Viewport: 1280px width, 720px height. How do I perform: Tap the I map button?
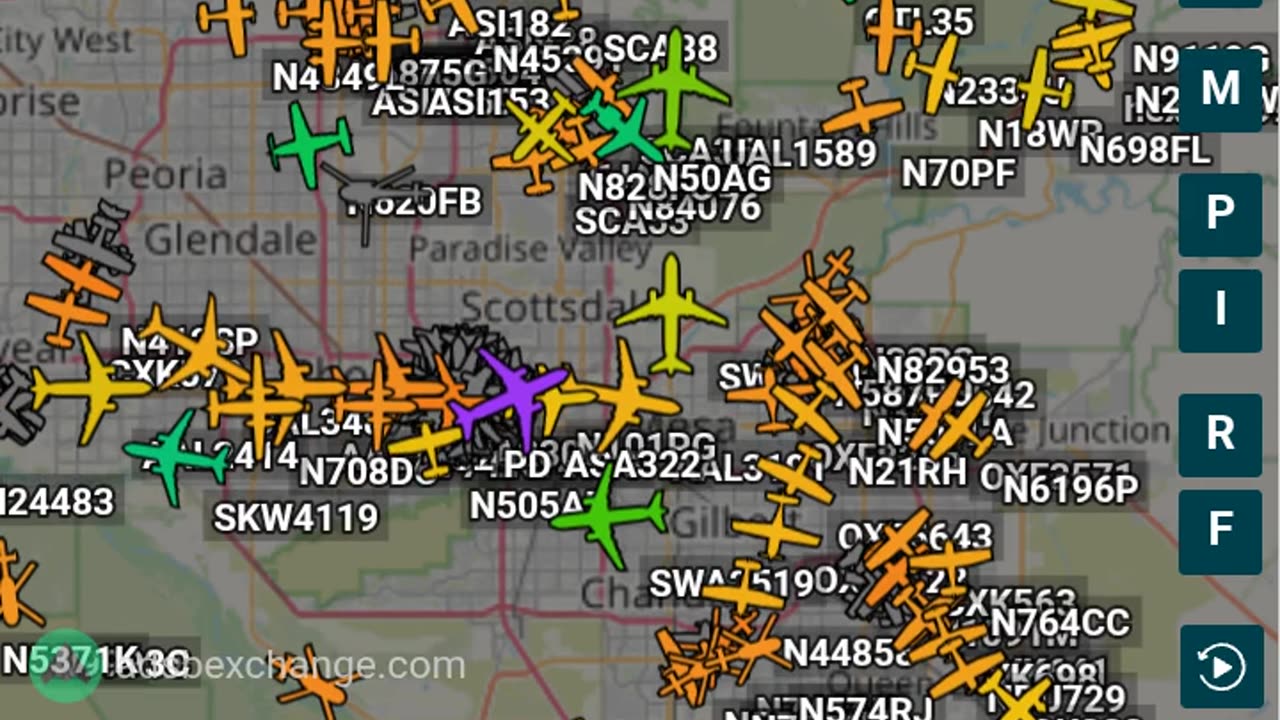(1220, 310)
